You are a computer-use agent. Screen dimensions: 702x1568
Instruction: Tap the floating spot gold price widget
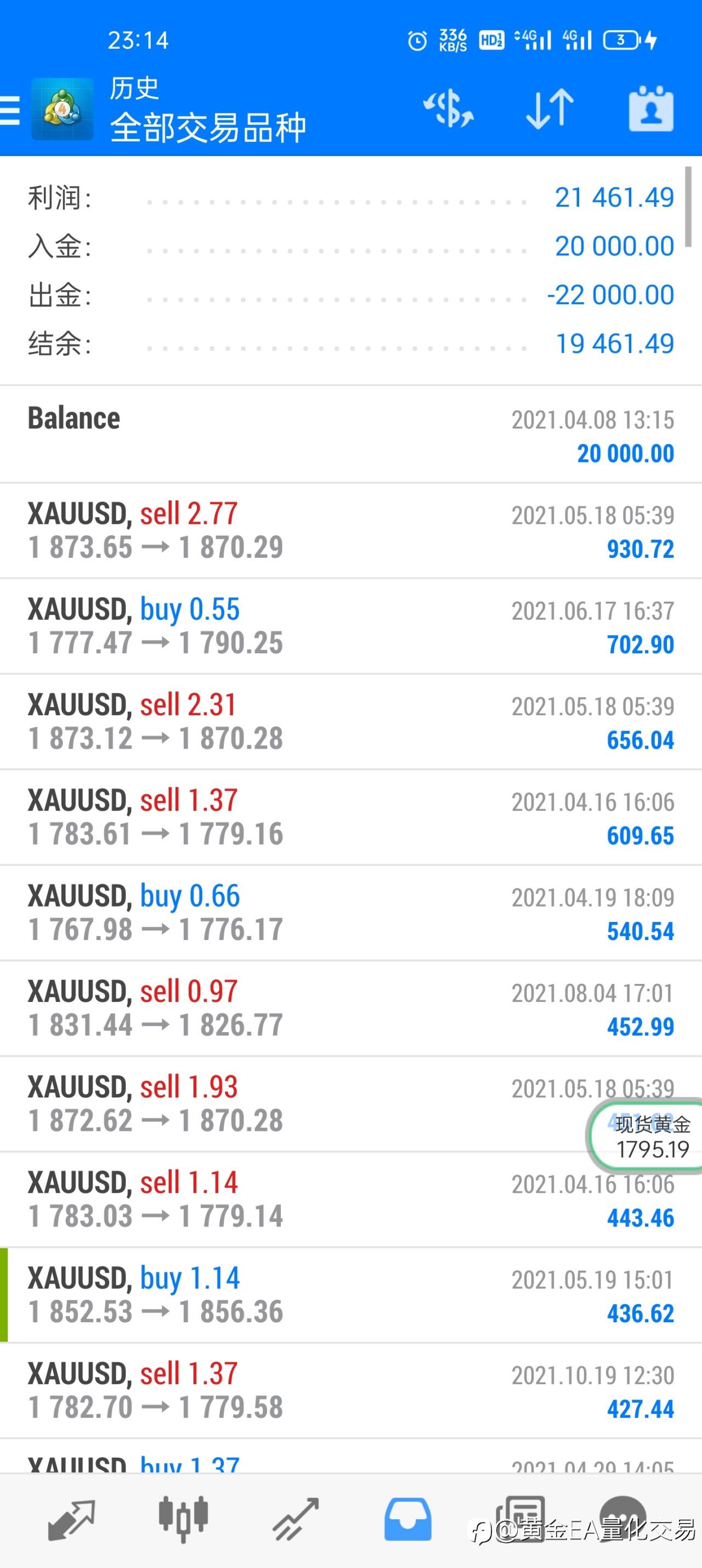[x=646, y=1136]
